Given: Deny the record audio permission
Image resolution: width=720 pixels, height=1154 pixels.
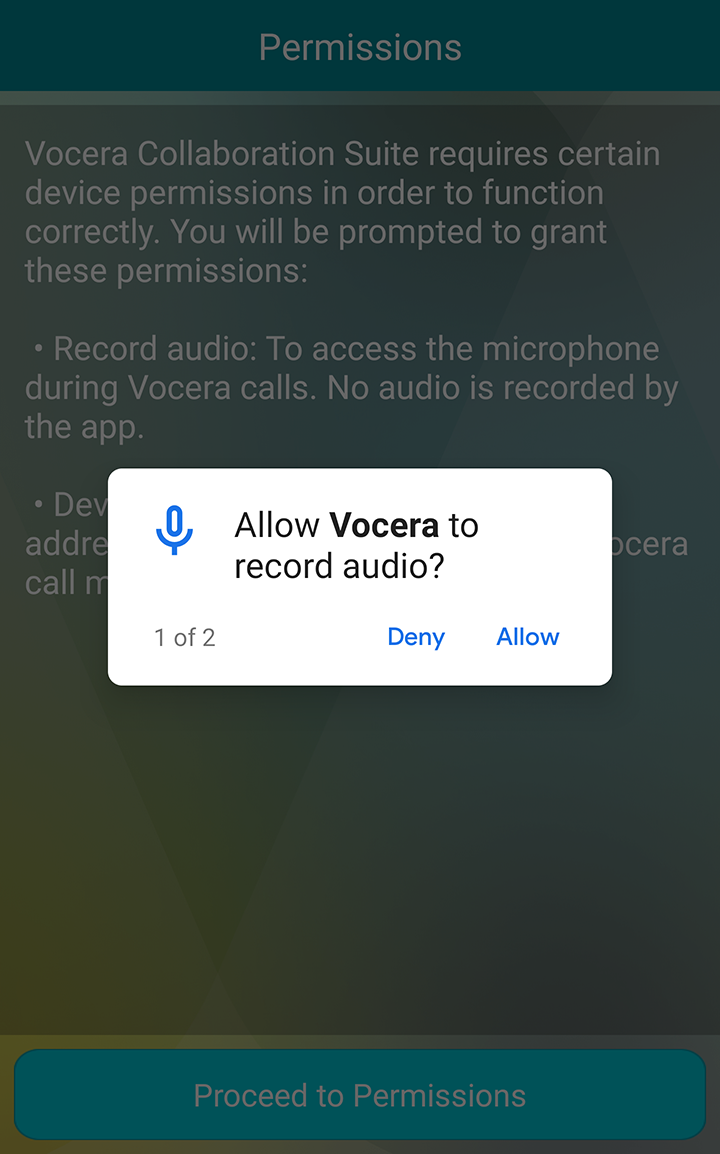Looking at the screenshot, I should point(416,637).
